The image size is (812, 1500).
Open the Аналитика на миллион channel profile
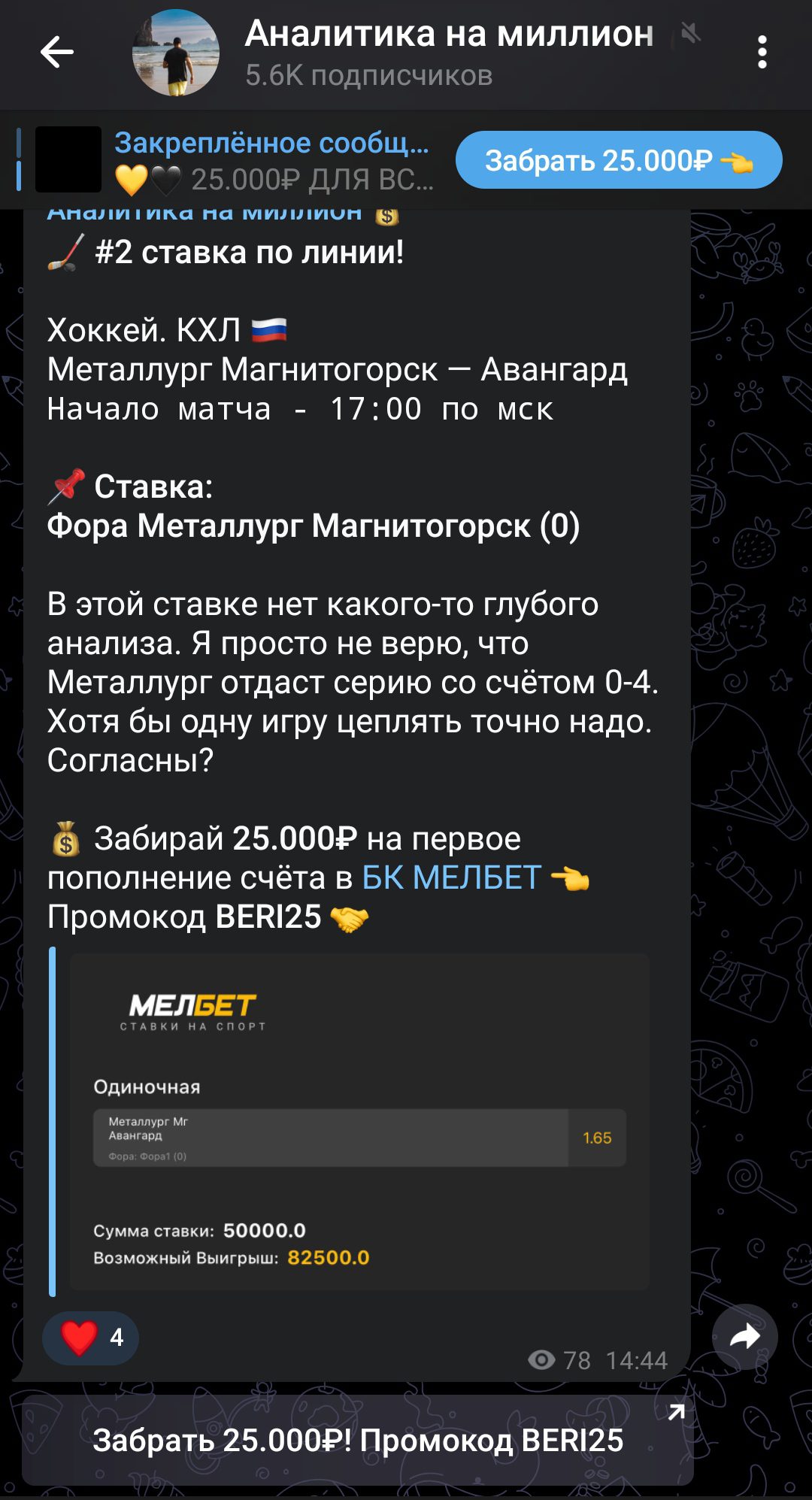449,53
